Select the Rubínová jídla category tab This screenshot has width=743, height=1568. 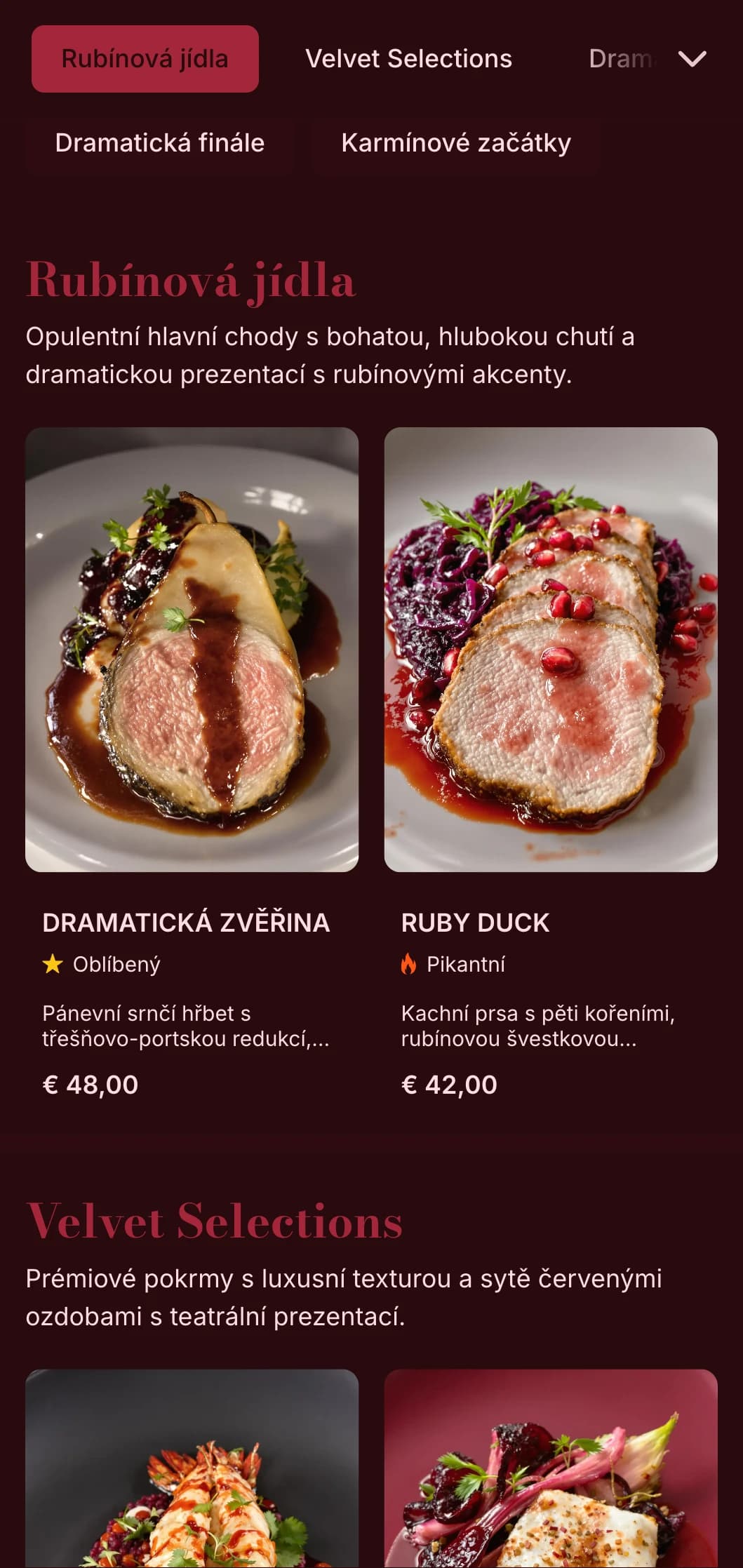145,59
